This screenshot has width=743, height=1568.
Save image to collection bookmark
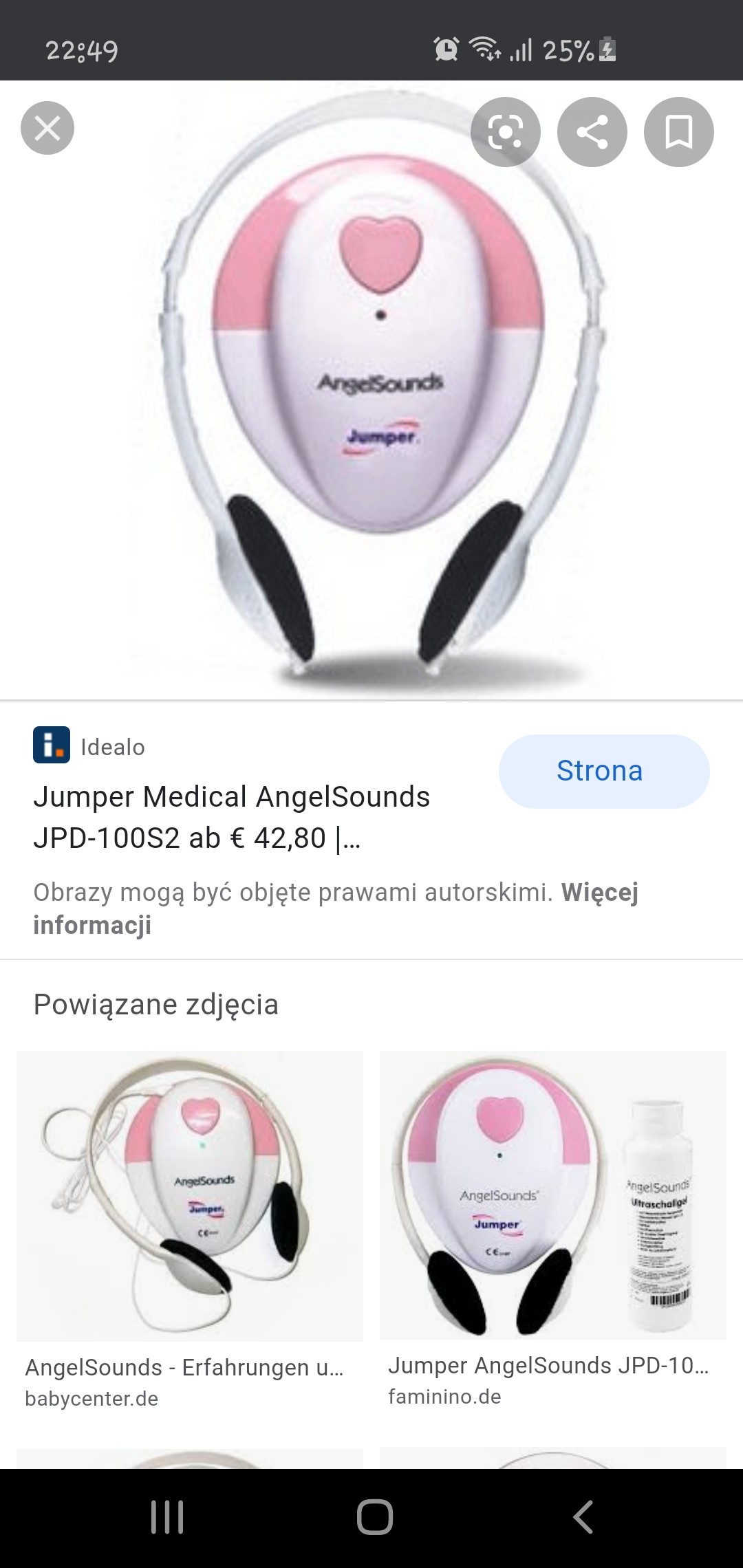coord(678,132)
